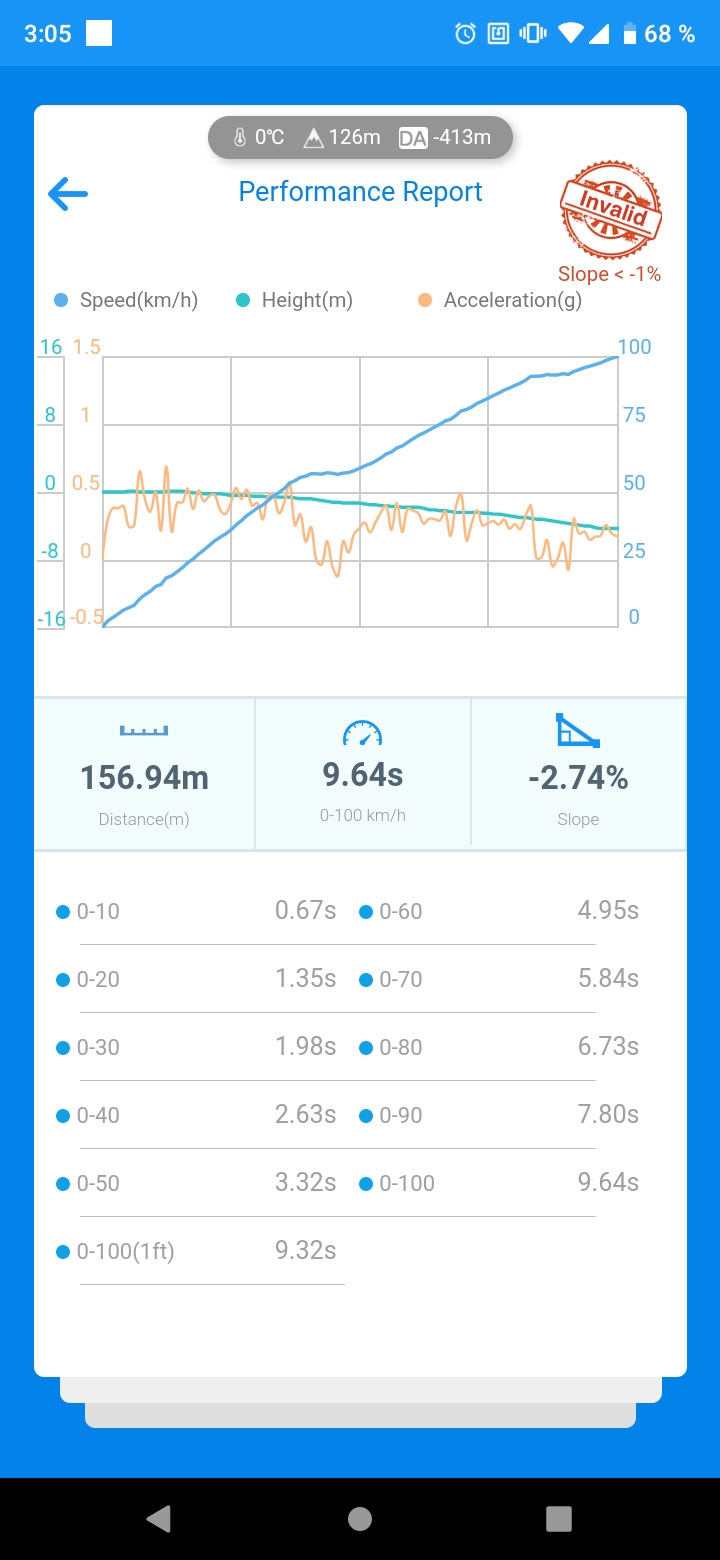This screenshot has height=1560, width=720.
Task: Open recent apps from navigation bar
Action: click(x=559, y=1519)
